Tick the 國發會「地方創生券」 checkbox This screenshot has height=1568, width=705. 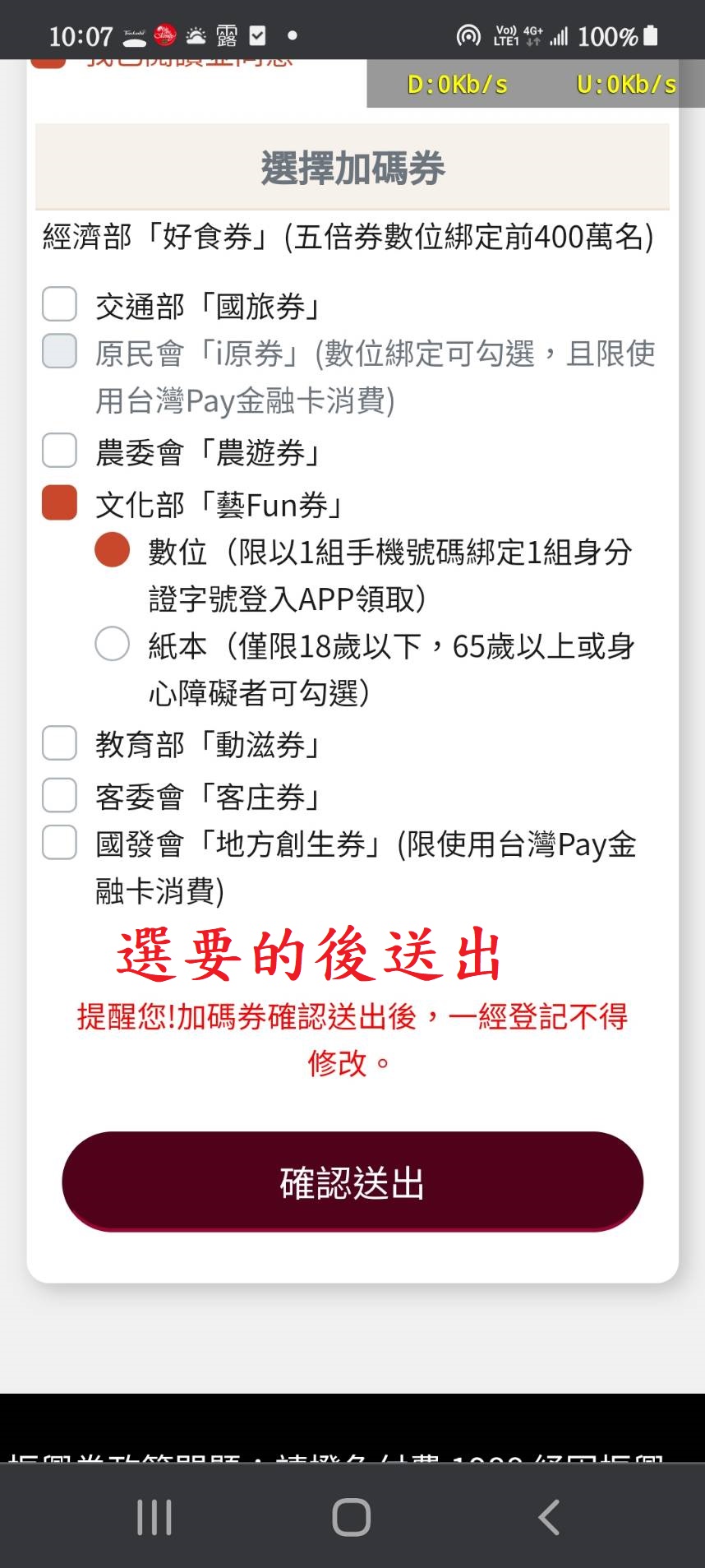tap(59, 842)
